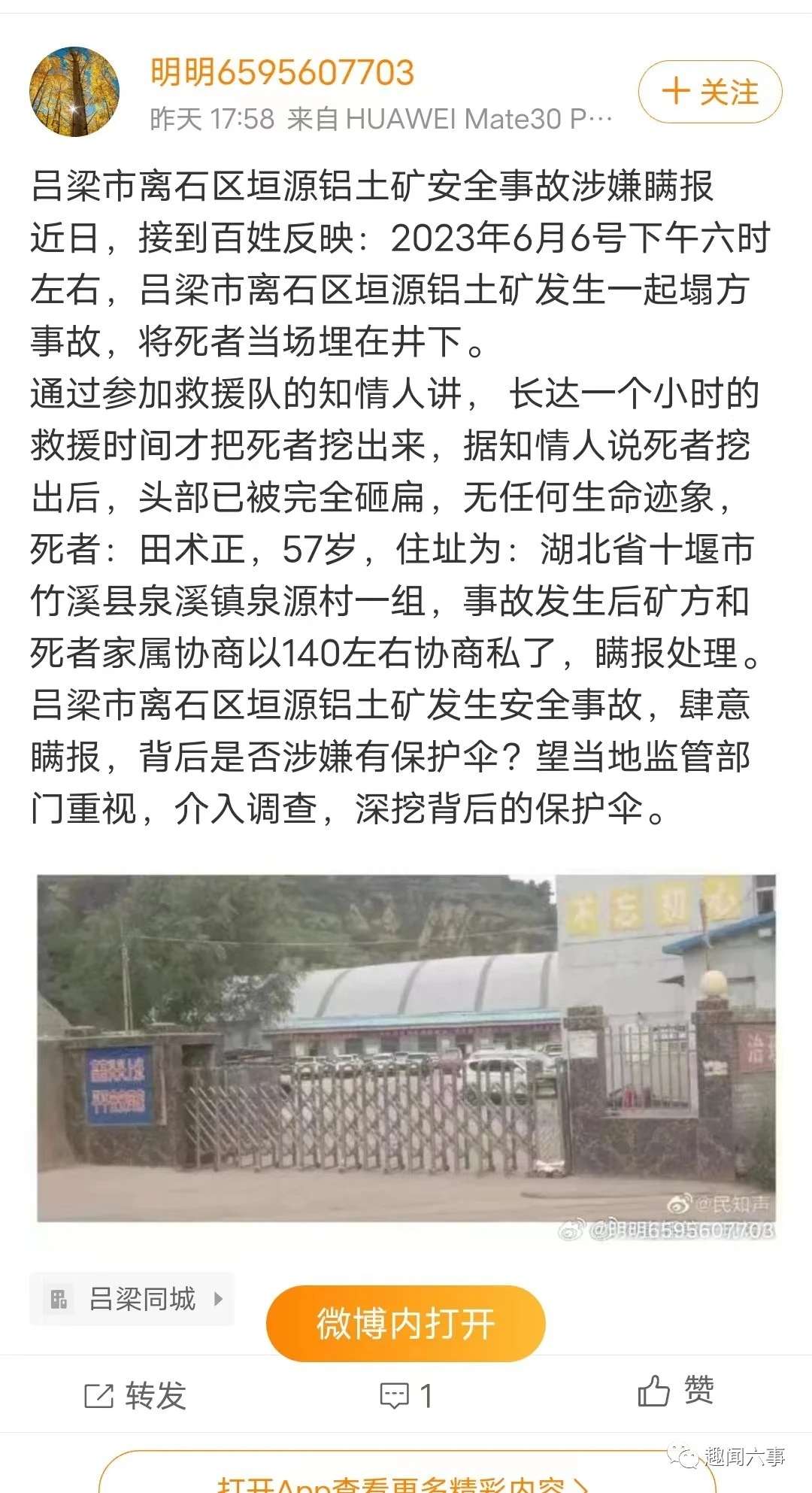This screenshot has height=1493, width=812.
Task: Open profile name 明明6595607703
Action: pos(282,73)
